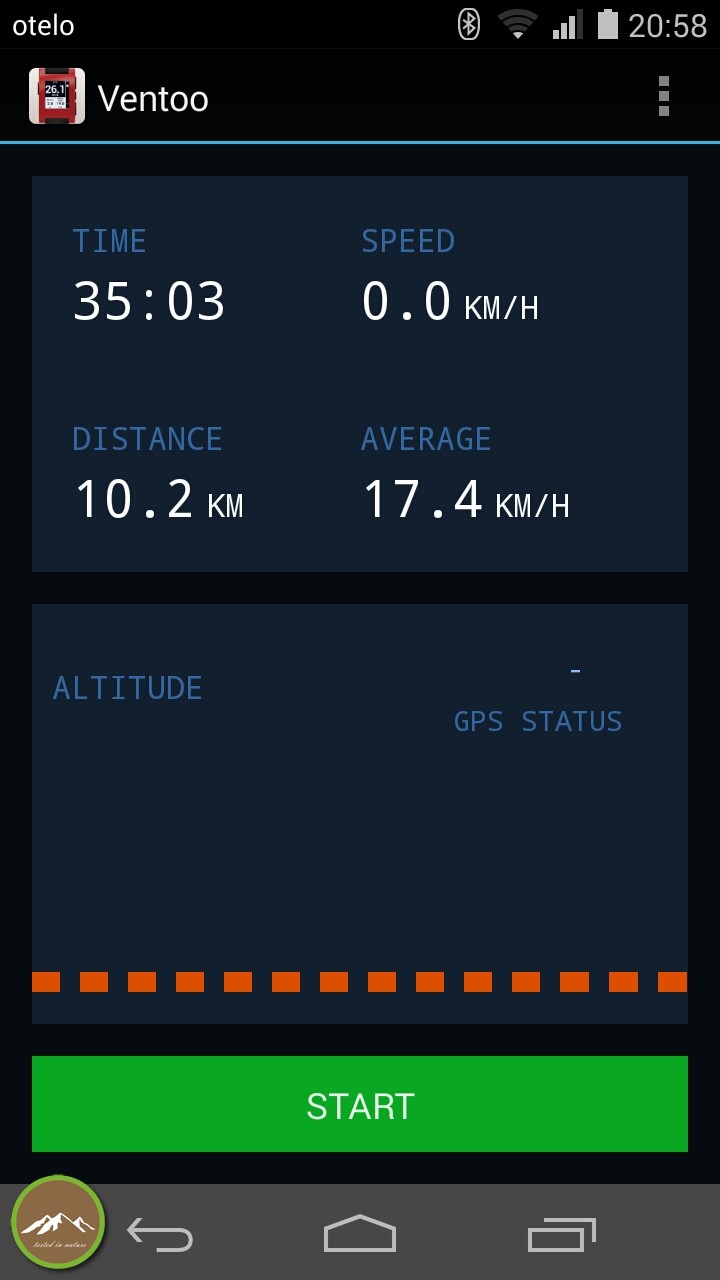Open the recent apps view
The image size is (720, 1280).
tap(561, 1235)
